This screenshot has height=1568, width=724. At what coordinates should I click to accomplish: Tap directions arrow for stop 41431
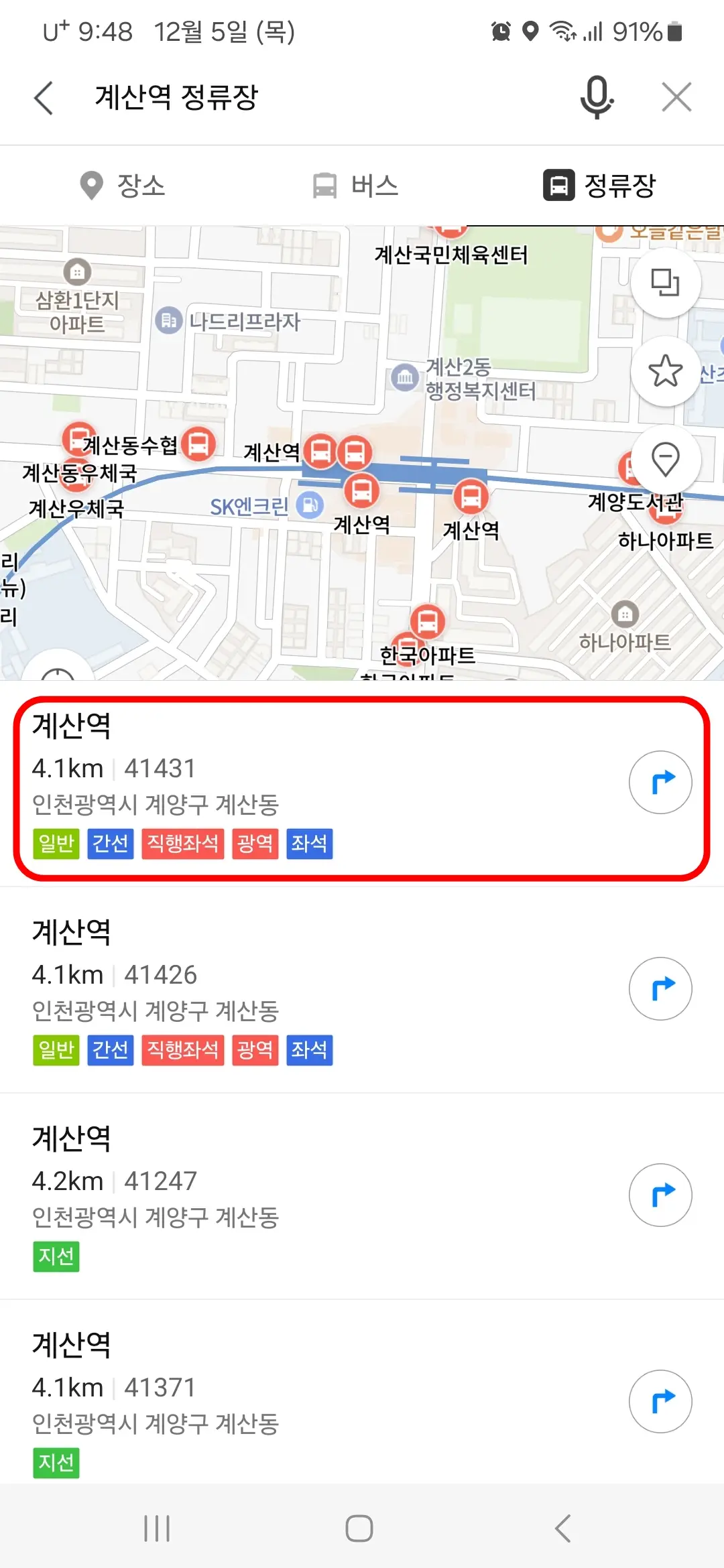(x=660, y=782)
